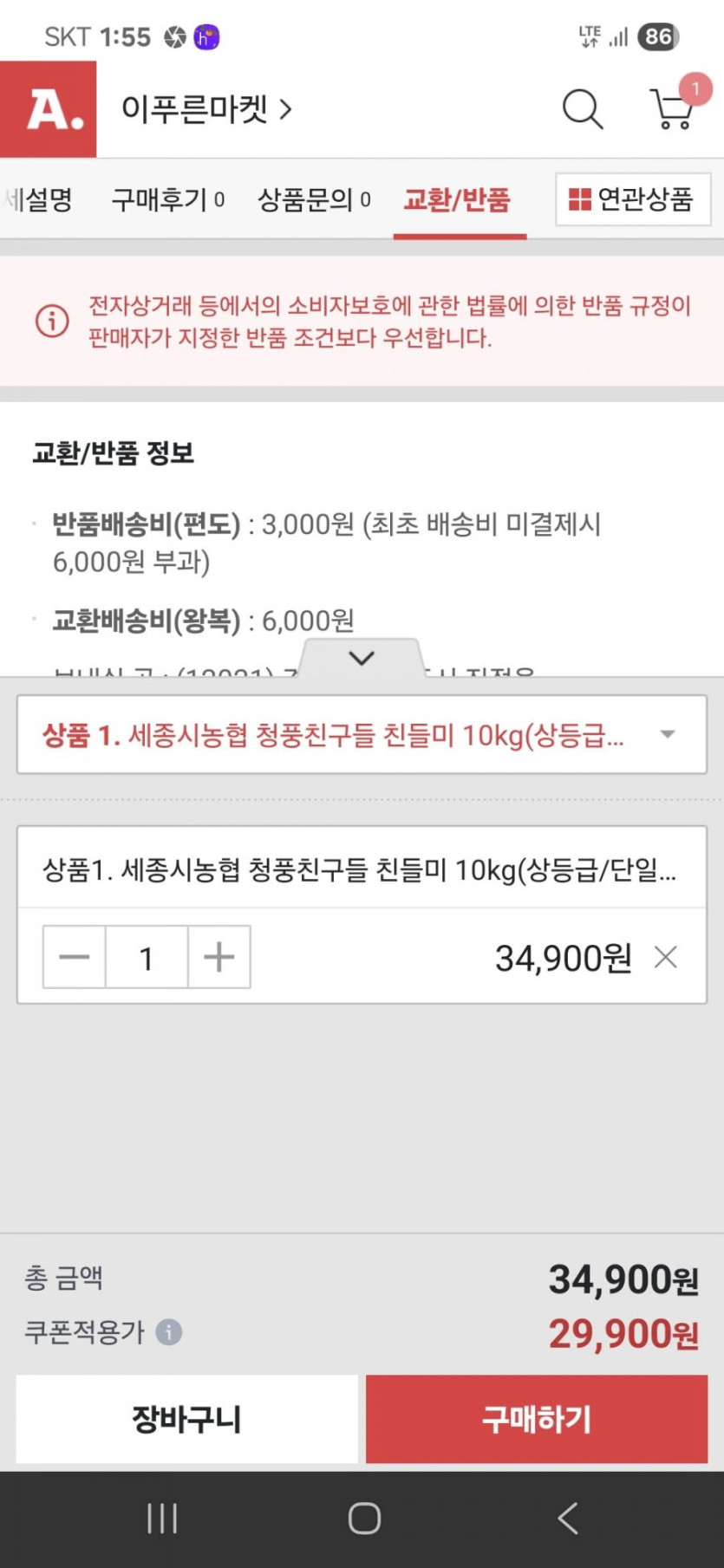Image resolution: width=724 pixels, height=1568 pixels.
Task: Collapse the option panel with the down chevron
Action: [x=362, y=659]
